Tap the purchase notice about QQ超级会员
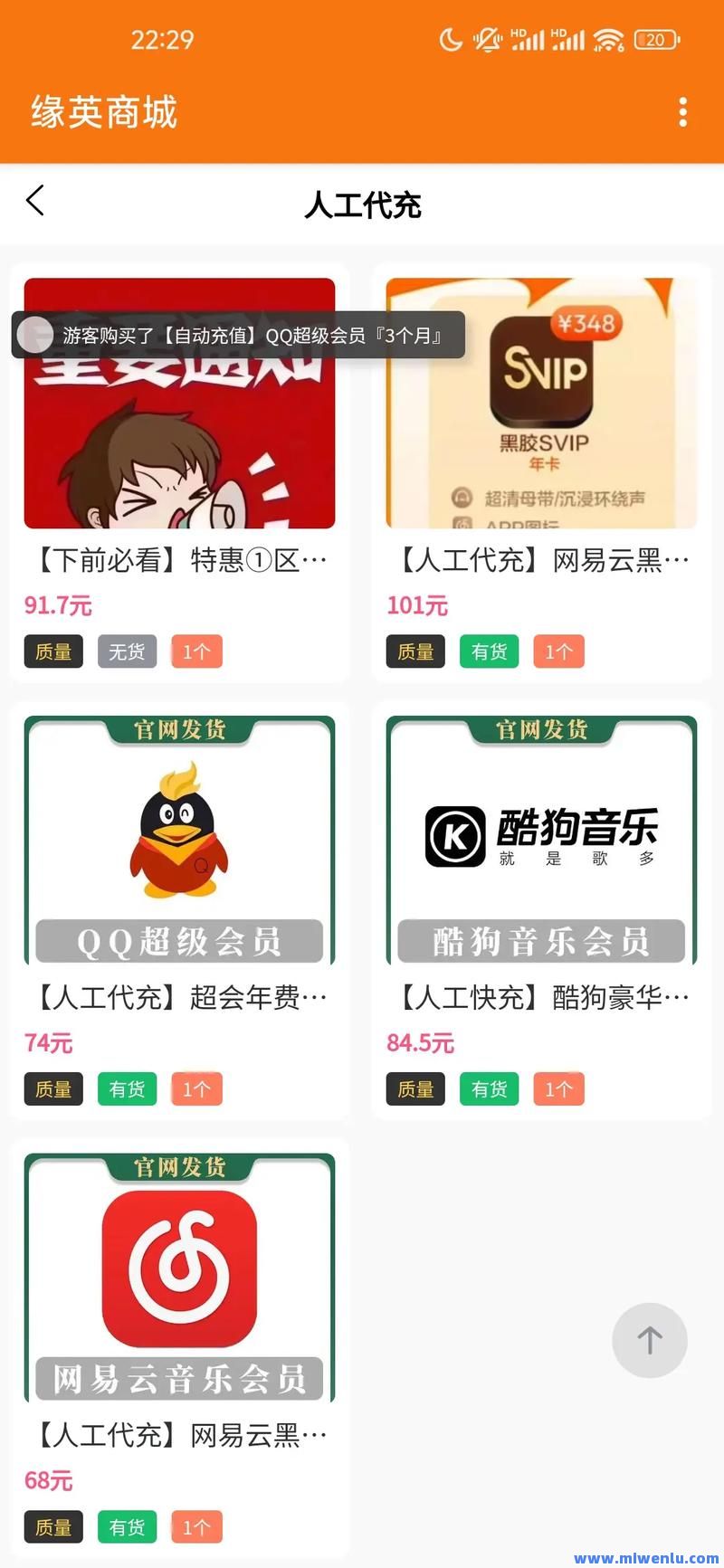The width and height of the screenshot is (724, 1568). pyautogui.click(x=238, y=335)
